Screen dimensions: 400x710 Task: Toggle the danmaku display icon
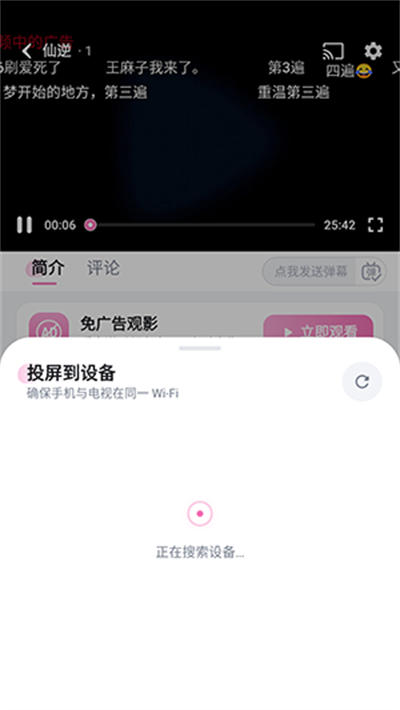tap(371, 272)
